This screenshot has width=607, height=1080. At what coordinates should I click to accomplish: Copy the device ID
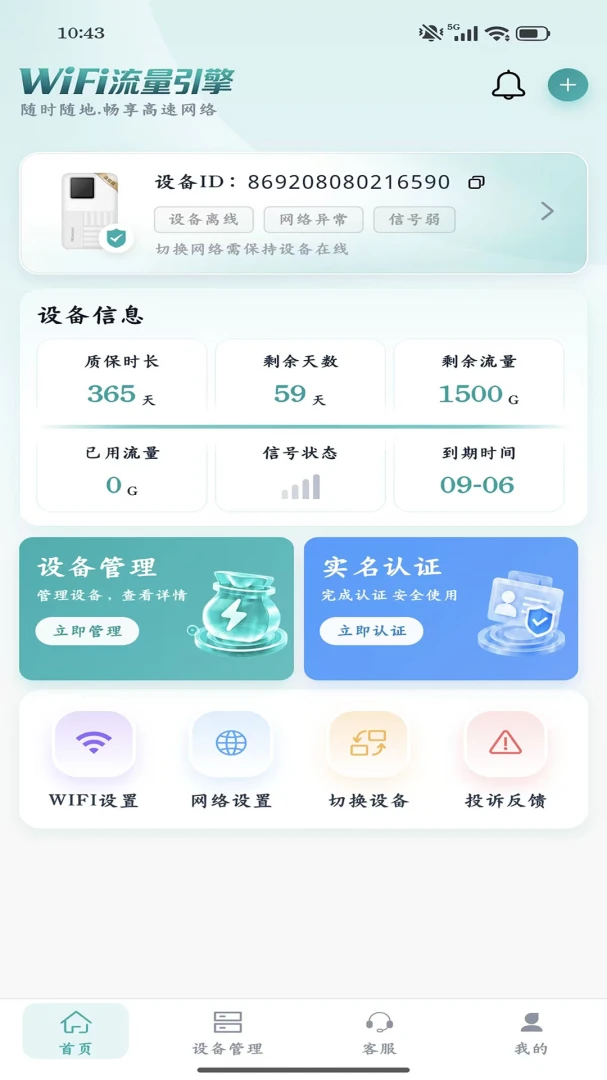click(x=476, y=183)
